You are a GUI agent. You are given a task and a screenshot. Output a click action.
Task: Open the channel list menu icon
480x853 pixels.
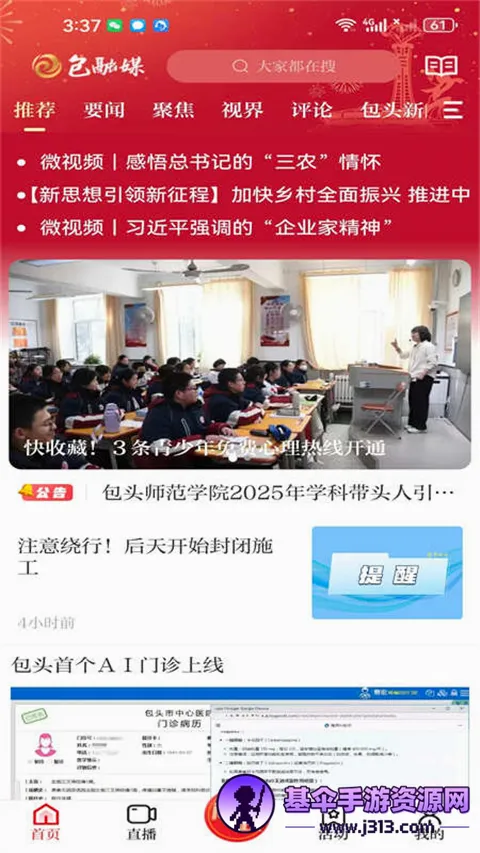point(453,110)
